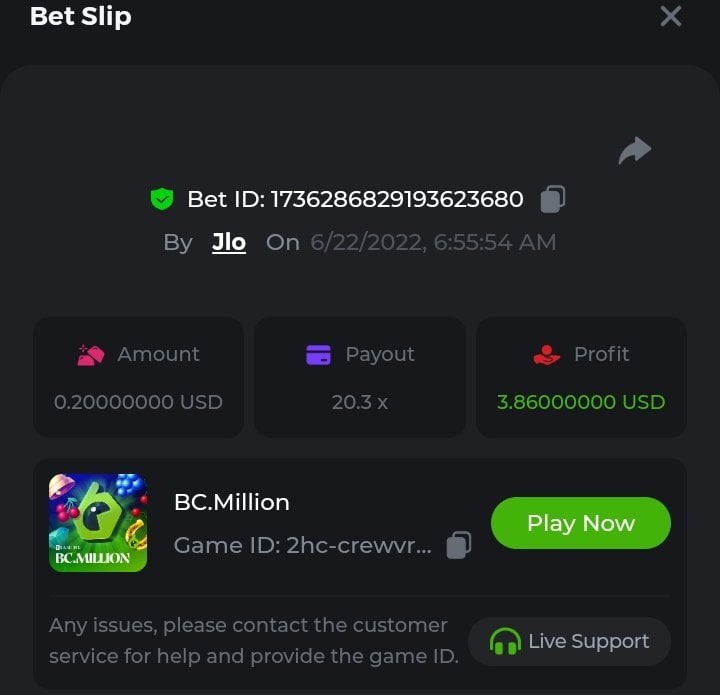Viewport: 720px width, 695px height.
Task: Close the Bet Slip dialog
Action: [x=670, y=16]
